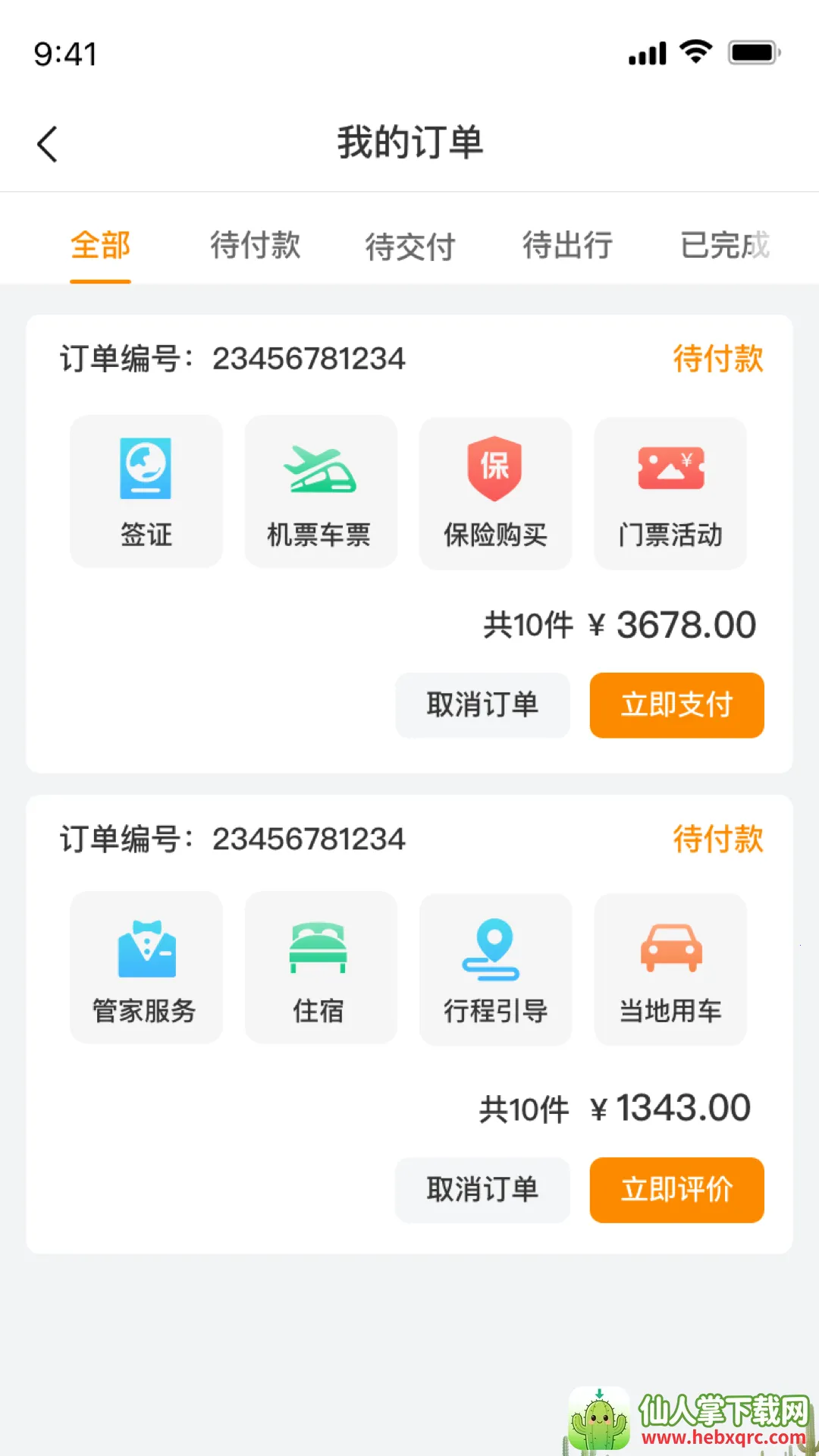Open the 签证 item tile

pos(146,491)
